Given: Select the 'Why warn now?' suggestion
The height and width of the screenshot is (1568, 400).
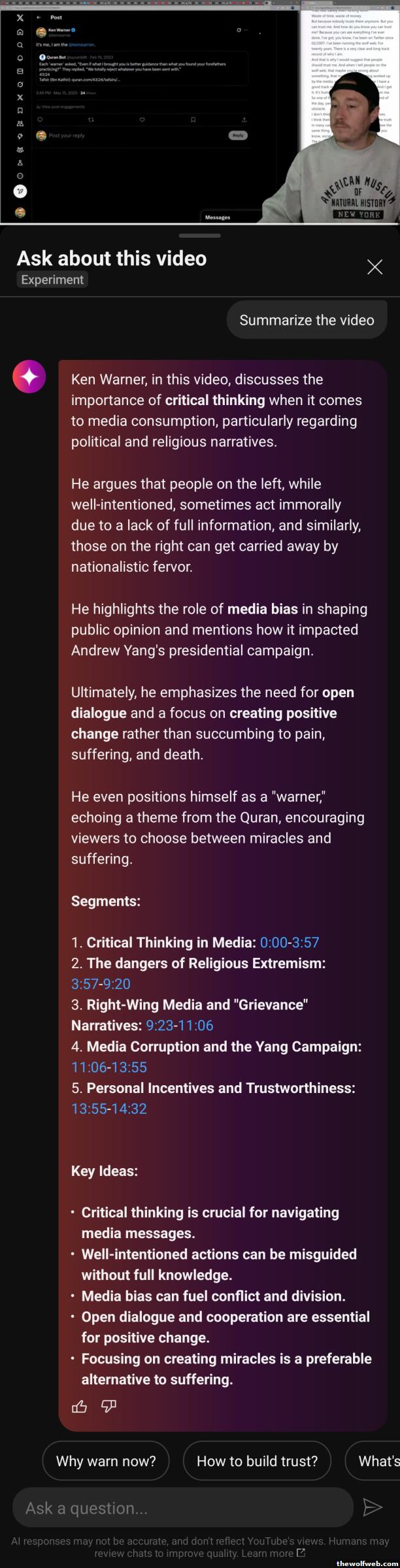Looking at the screenshot, I should (106, 1461).
